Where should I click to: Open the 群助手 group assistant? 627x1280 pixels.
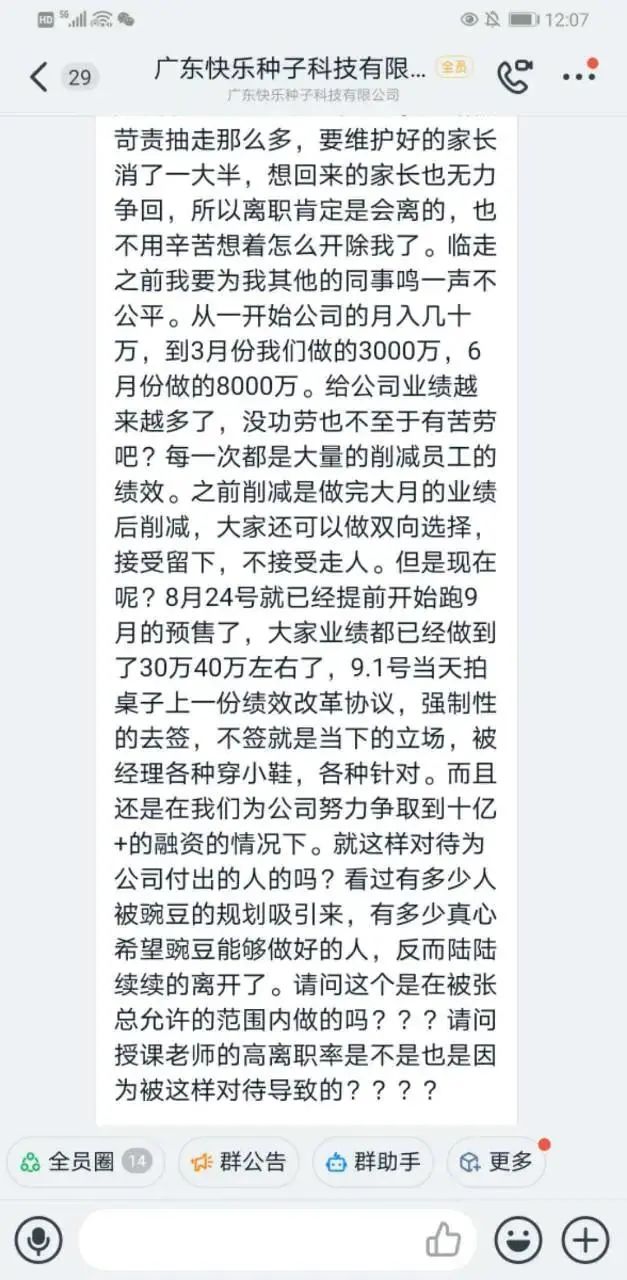point(373,1161)
